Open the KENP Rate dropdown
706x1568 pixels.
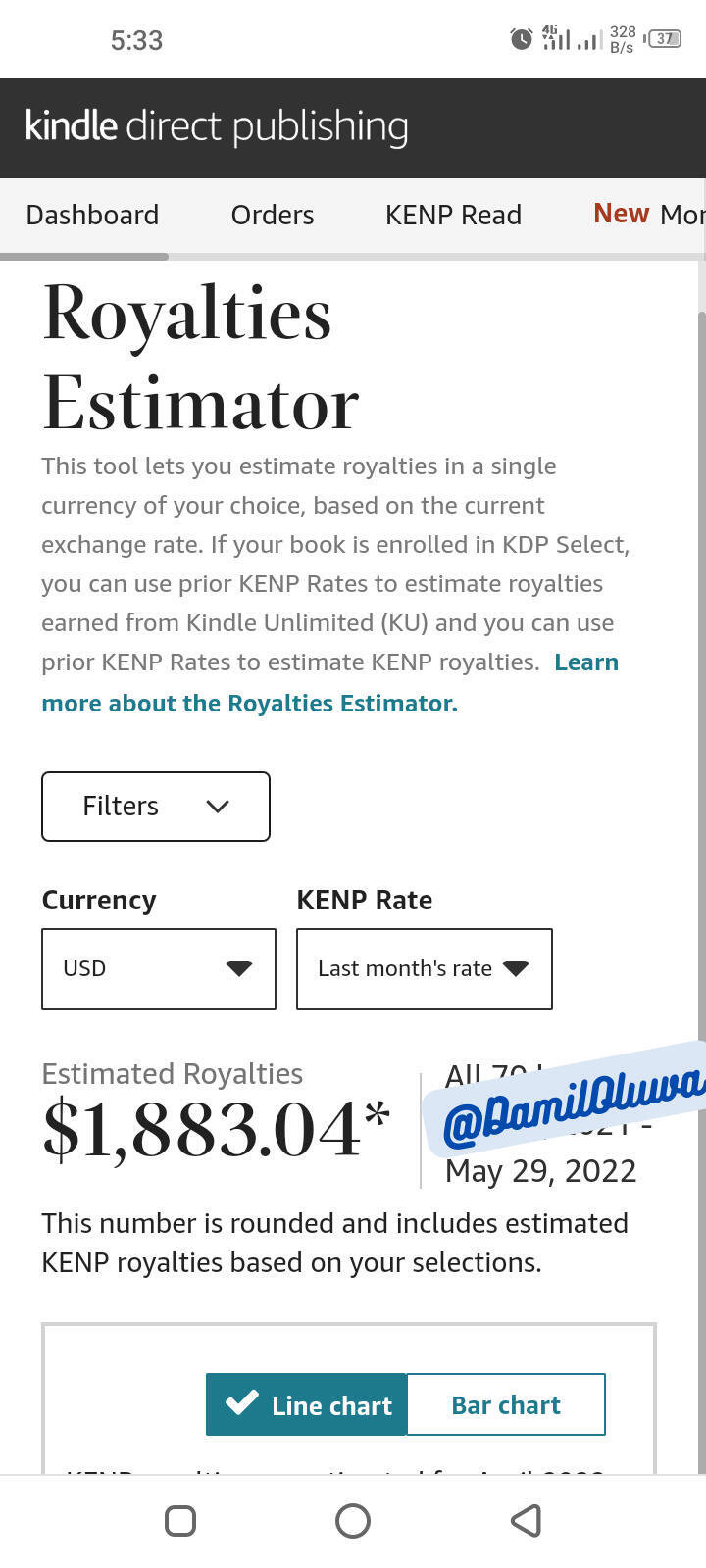point(424,968)
